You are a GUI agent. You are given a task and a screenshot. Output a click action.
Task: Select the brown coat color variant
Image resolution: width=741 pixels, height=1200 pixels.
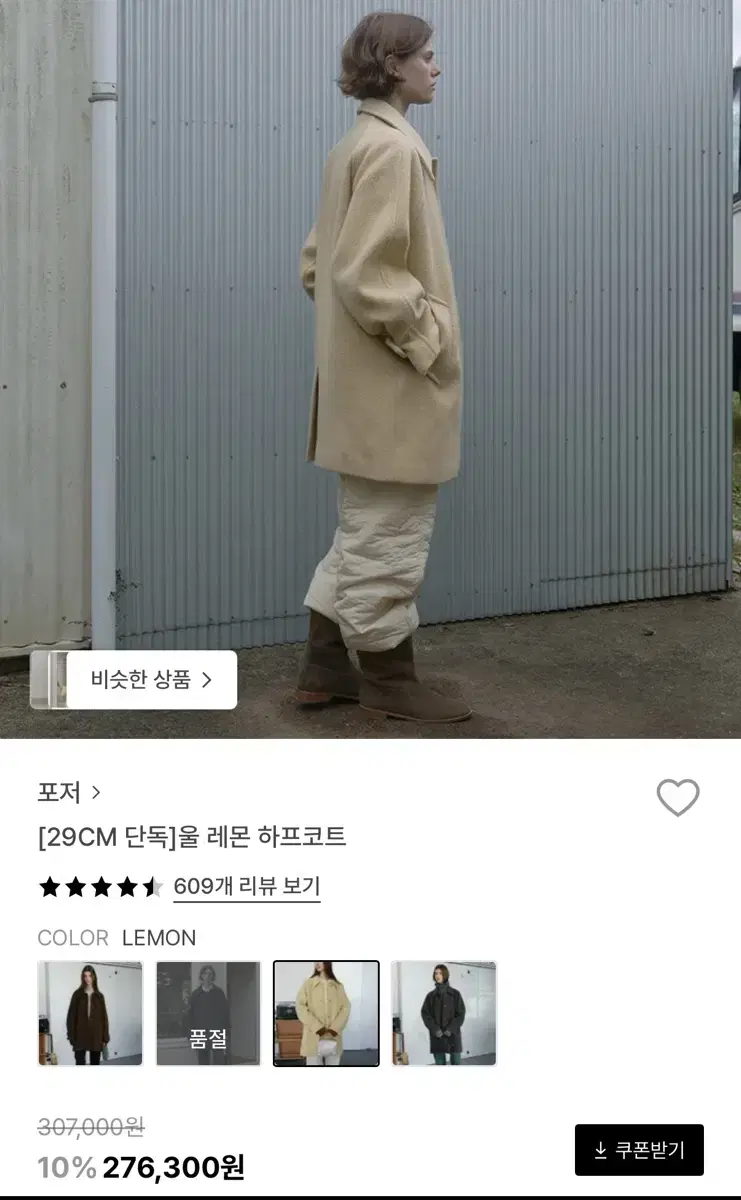tap(90, 1013)
